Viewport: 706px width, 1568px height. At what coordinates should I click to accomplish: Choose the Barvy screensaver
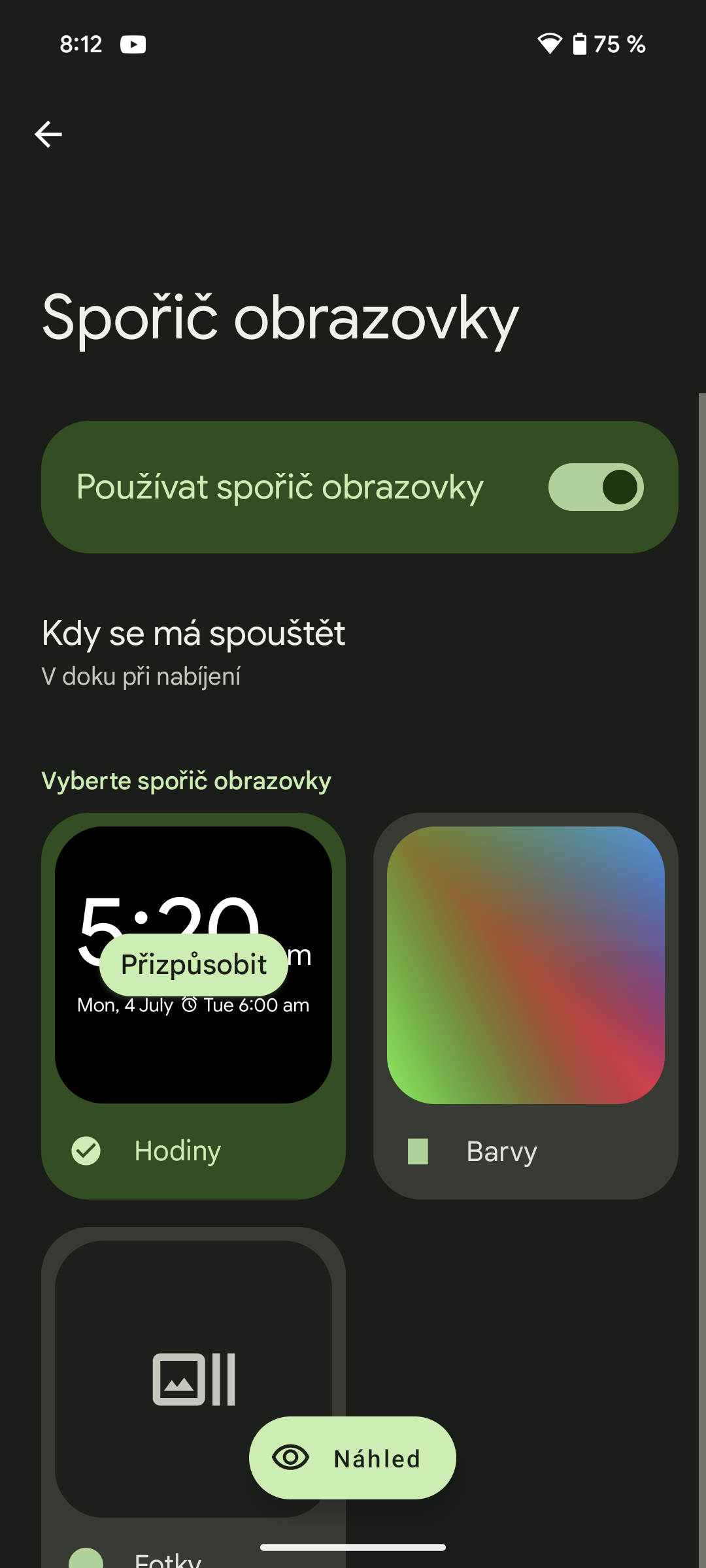pyautogui.click(x=525, y=1006)
